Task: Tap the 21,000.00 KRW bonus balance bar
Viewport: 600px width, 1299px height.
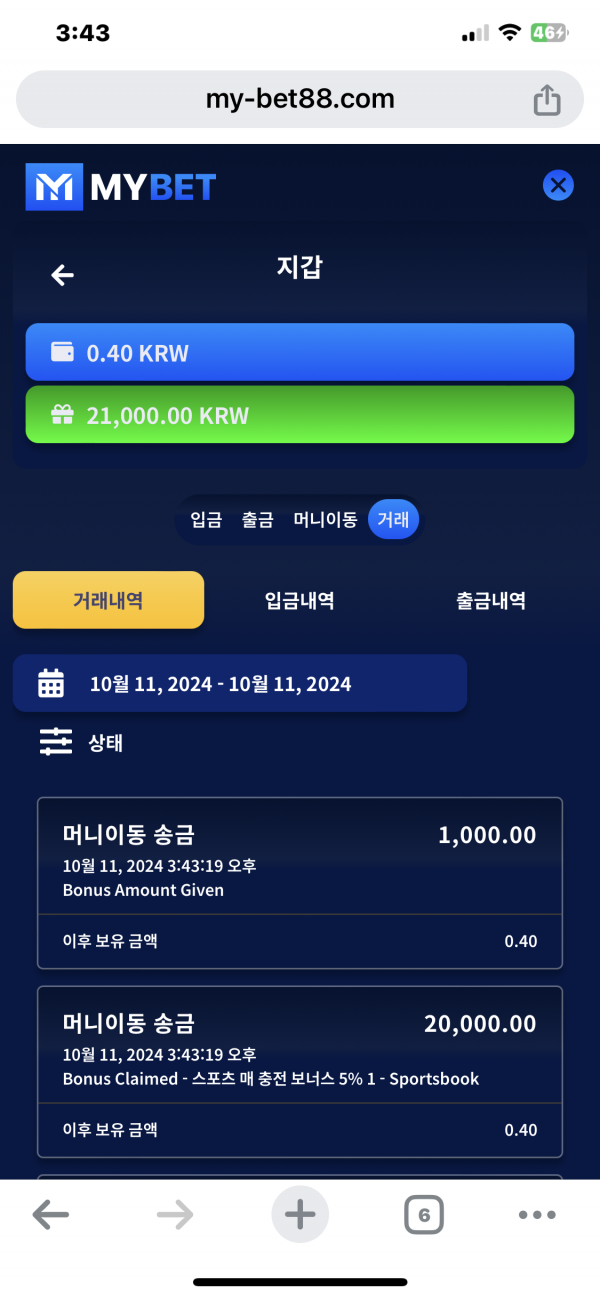Action: click(x=299, y=414)
